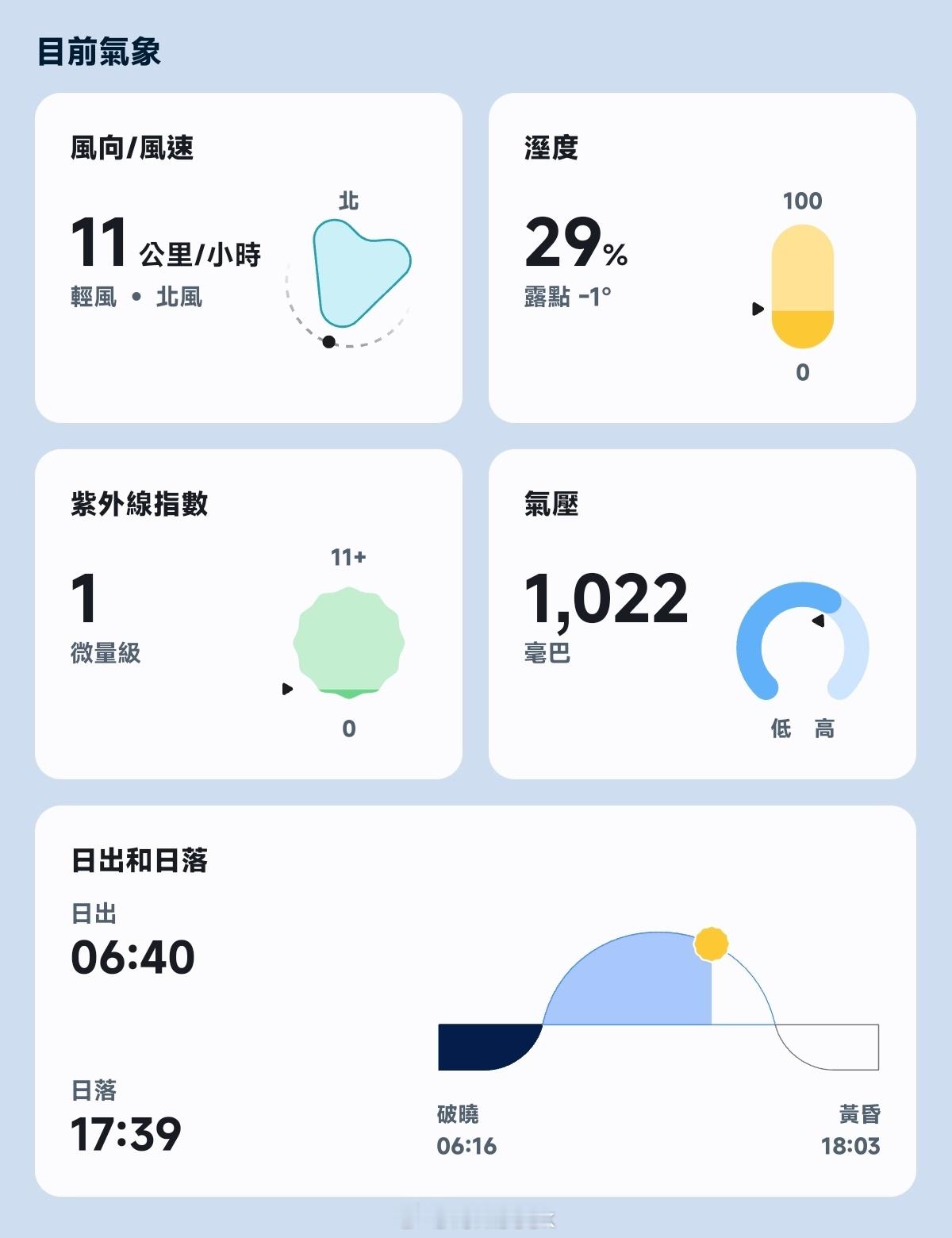Click the sunrise time 06:40
This screenshot has height=1238, width=952.
(132, 958)
